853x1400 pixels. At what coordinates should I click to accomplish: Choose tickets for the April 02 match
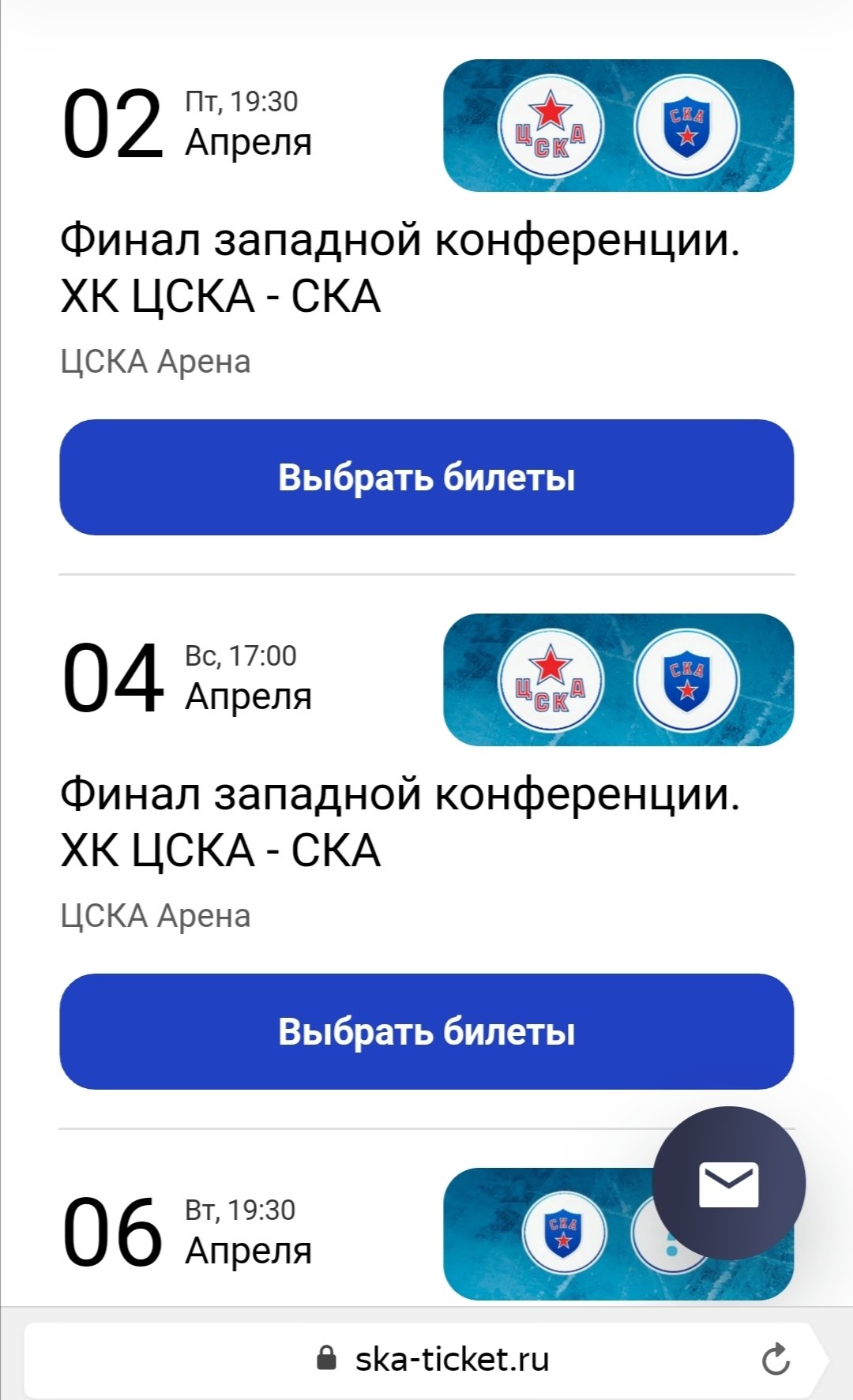pyautogui.click(x=426, y=478)
